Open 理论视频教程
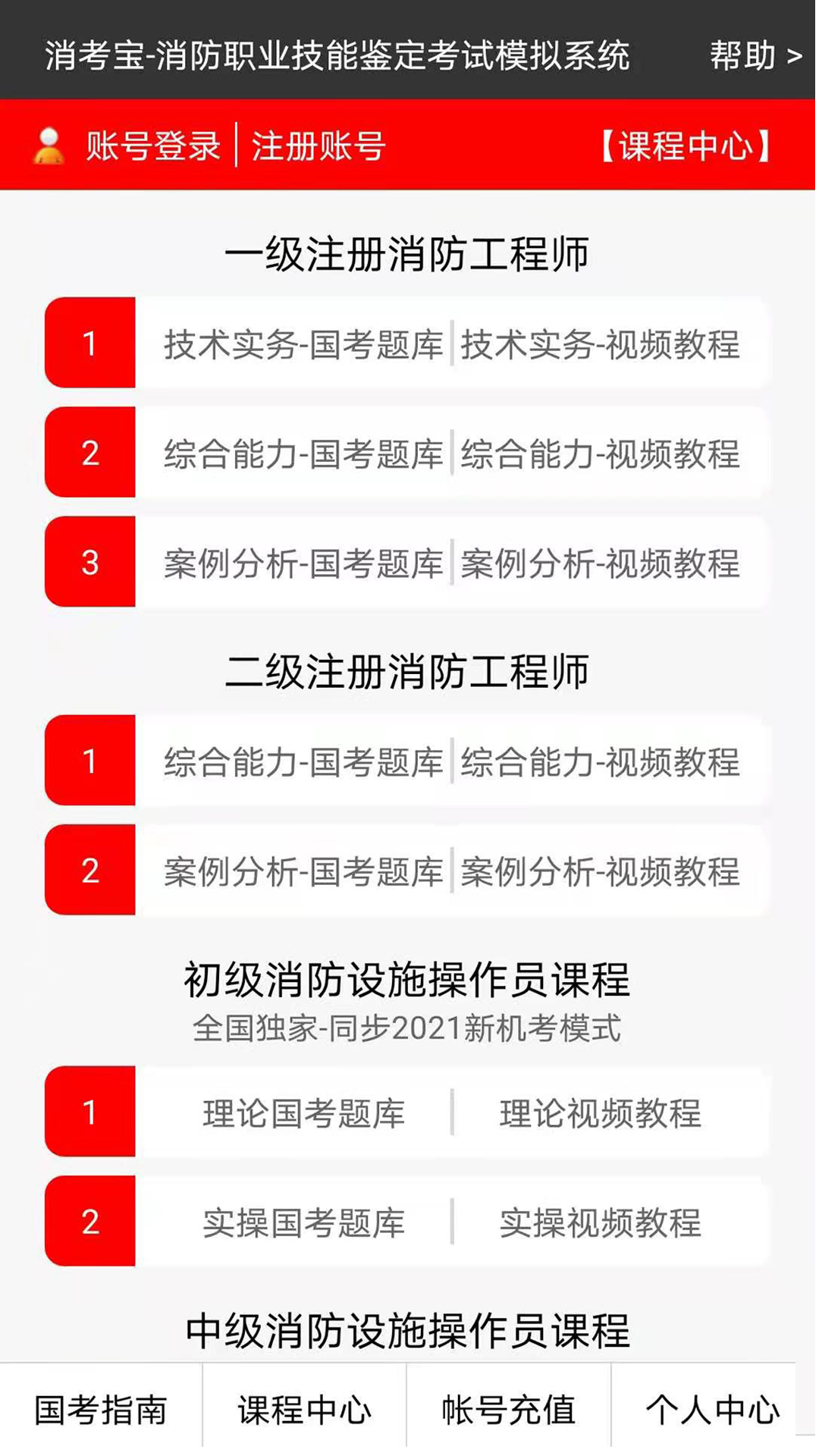Image resolution: width=819 pixels, height=1456 pixels. tap(600, 1112)
